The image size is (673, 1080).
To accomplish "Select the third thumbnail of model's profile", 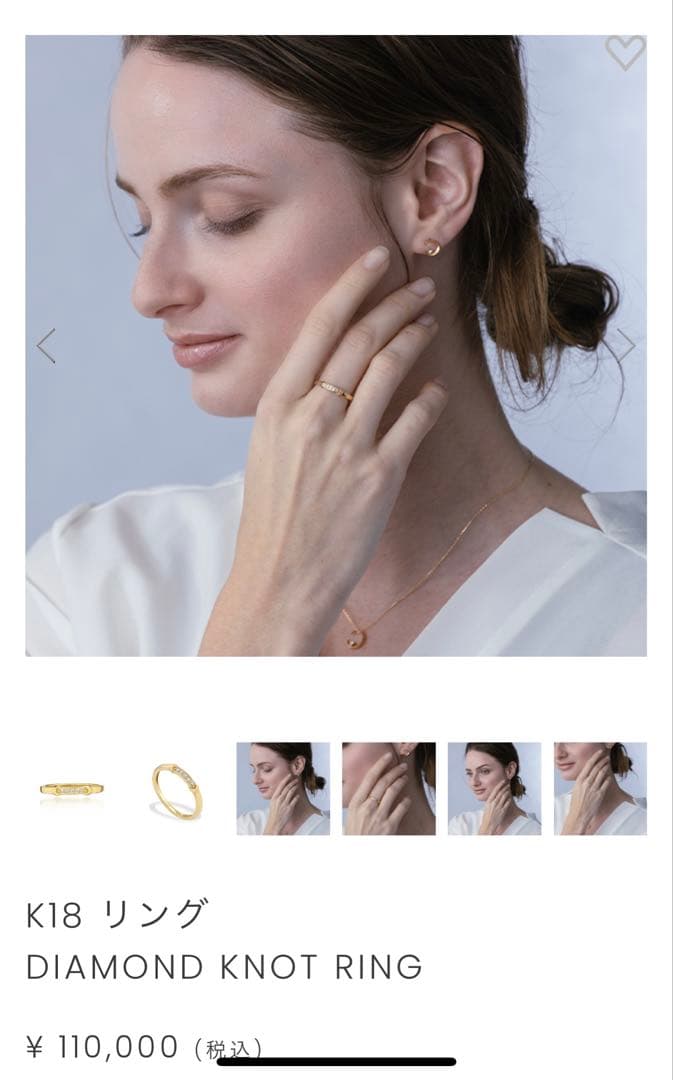I will point(283,789).
